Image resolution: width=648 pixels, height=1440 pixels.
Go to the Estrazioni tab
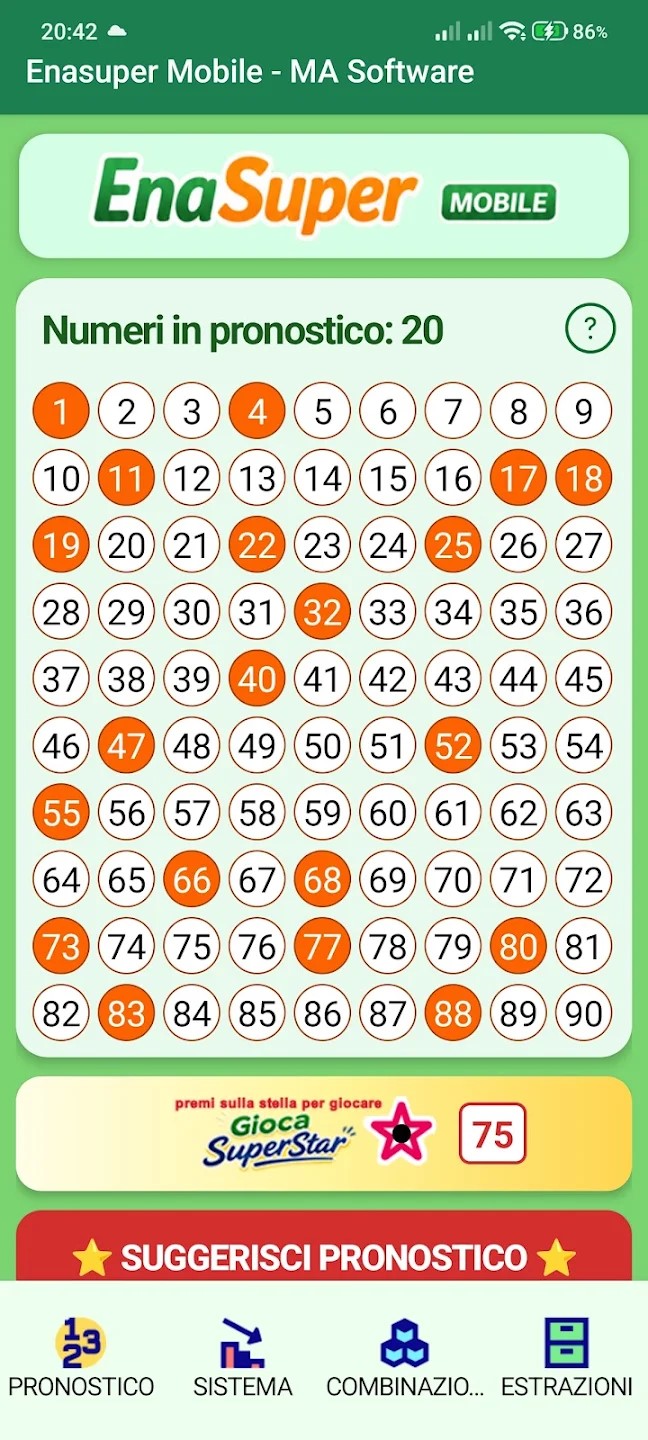(x=567, y=1358)
